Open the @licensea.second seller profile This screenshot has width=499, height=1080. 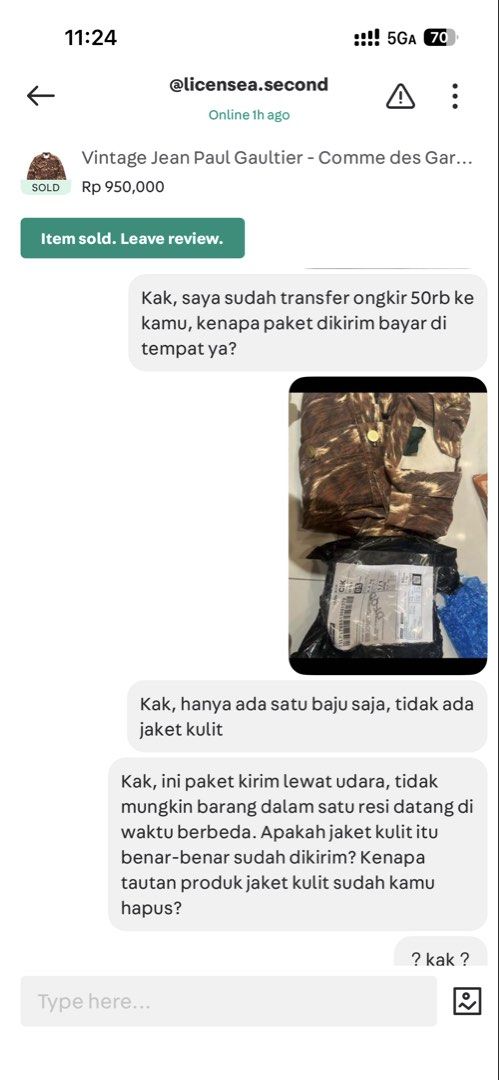[x=249, y=85]
